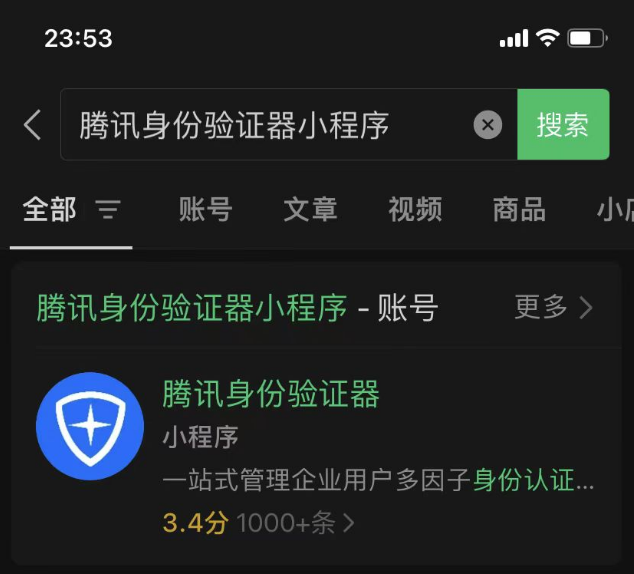
Task: Switch to the 视频 tab
Action: [415, 210]
